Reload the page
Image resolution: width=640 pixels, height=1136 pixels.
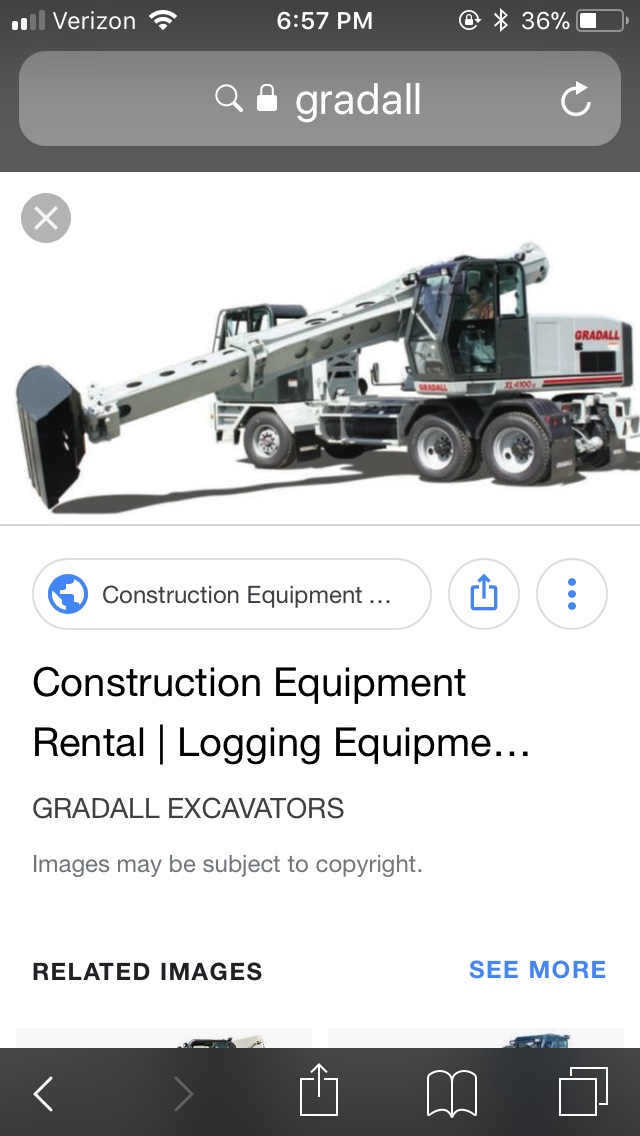(575, 99)
